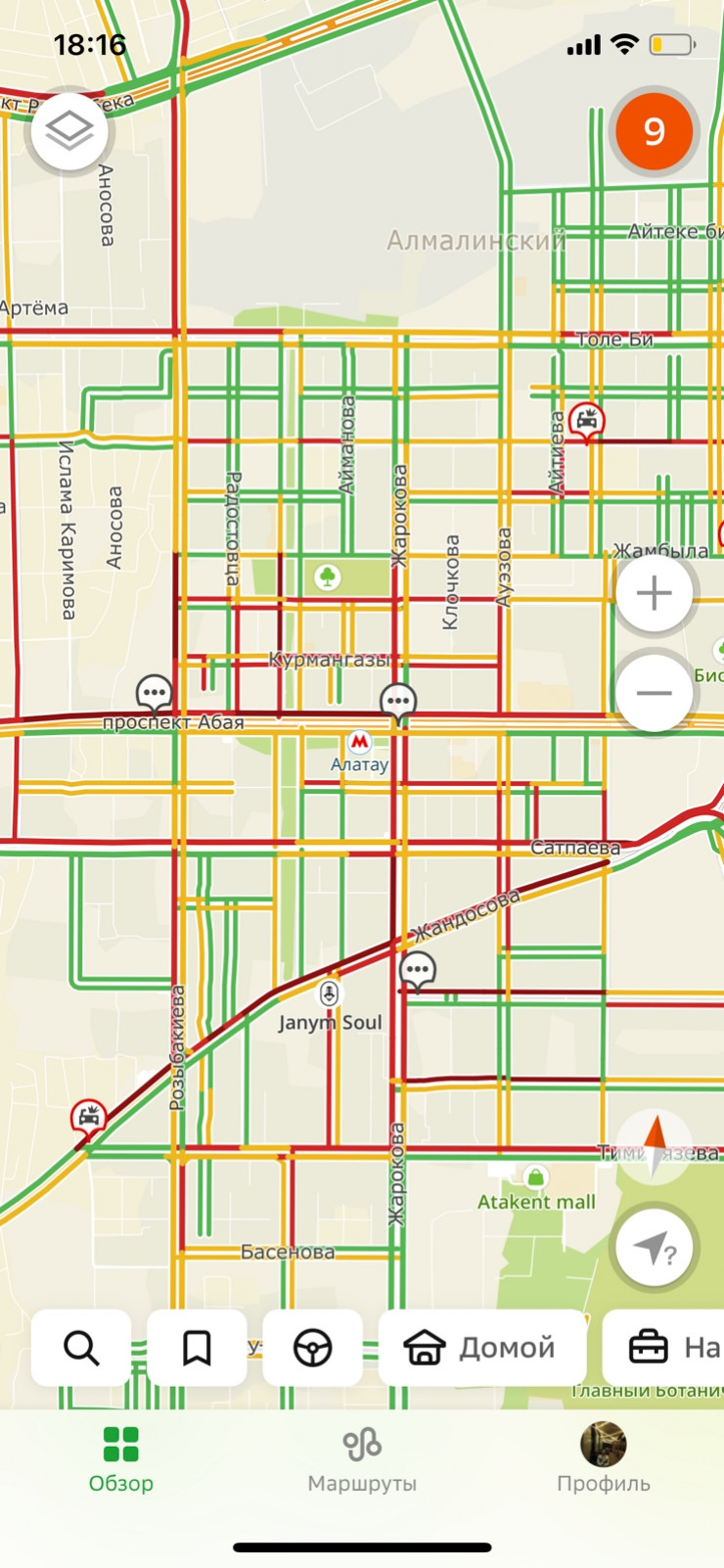Build a route to Домой

click(x=481, y=1348)
